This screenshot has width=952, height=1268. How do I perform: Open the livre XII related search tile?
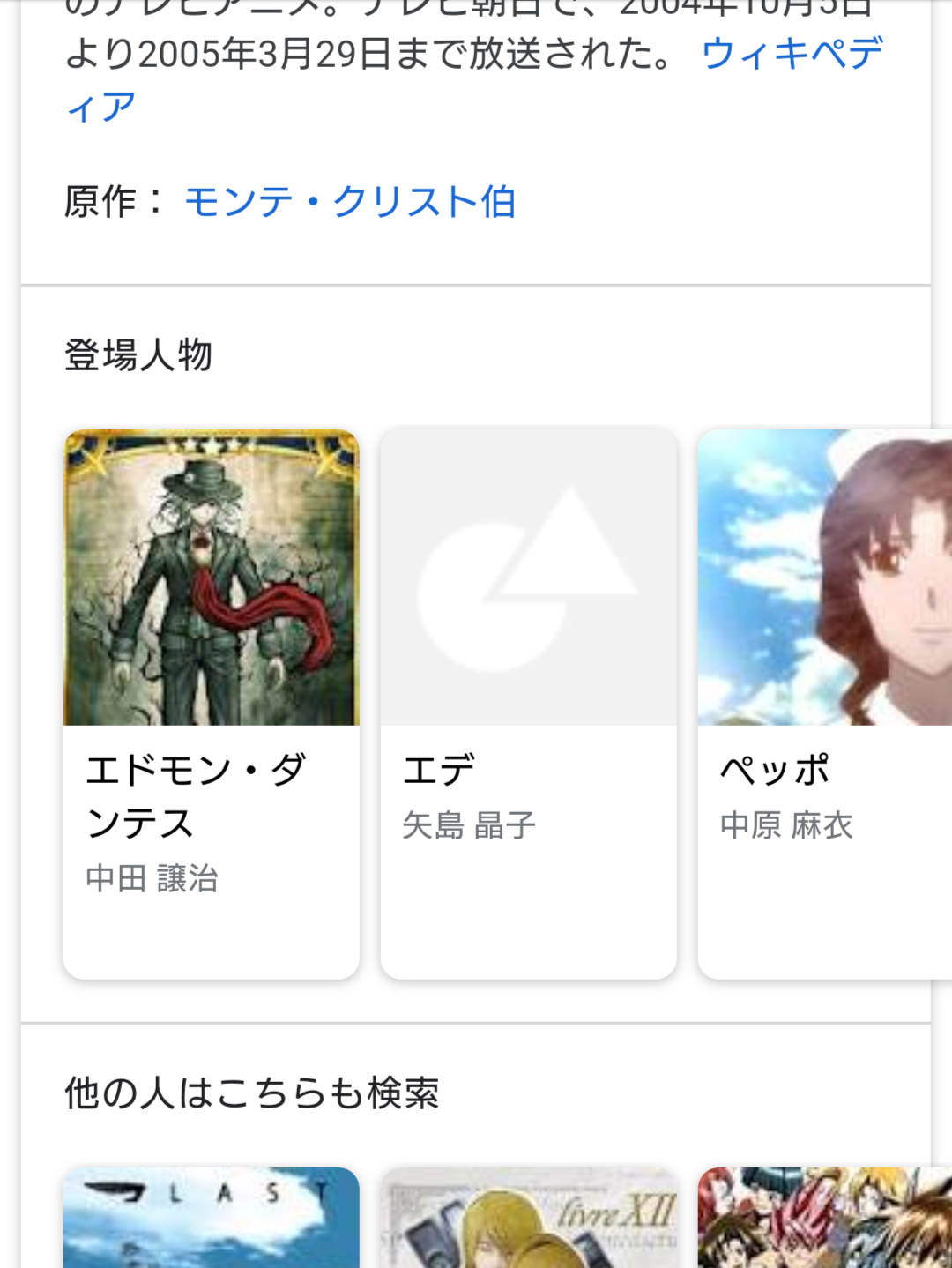[x=528, y=1218]
